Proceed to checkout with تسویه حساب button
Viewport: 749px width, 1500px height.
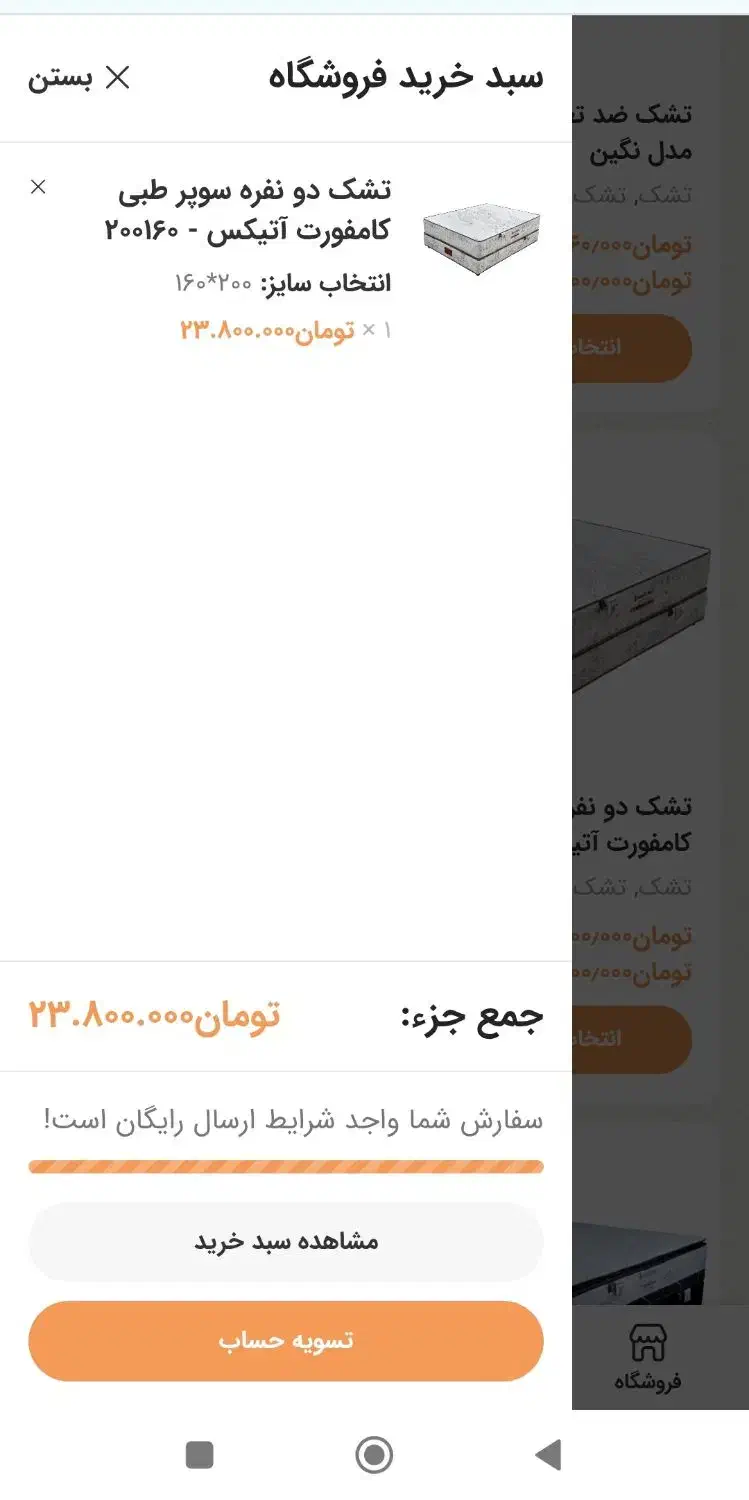click(286, 1341)
